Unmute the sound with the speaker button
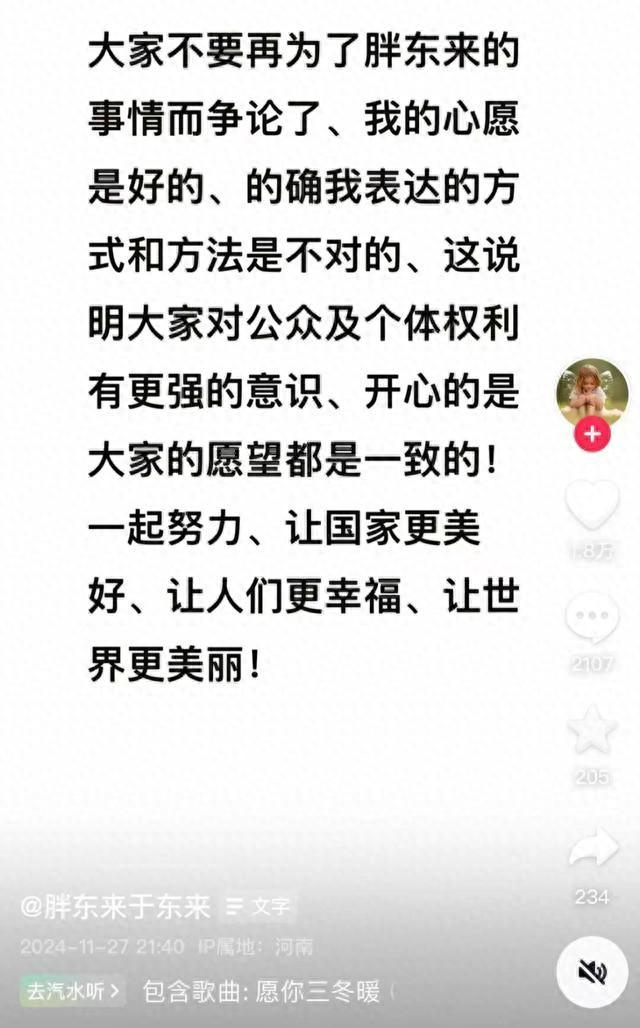Screen dimensions: 640x1028 click(592, 972)
